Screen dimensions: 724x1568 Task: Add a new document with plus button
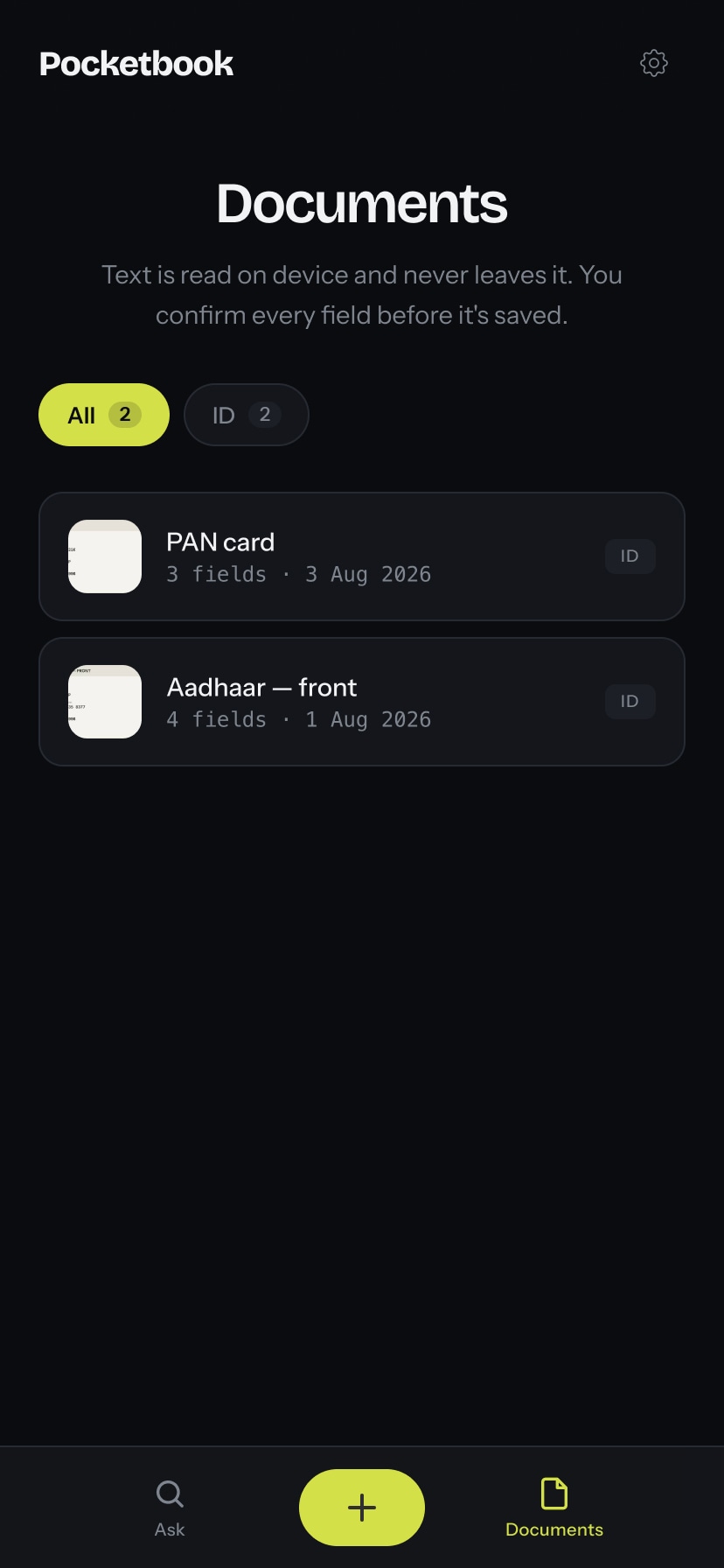point(362,1508)
